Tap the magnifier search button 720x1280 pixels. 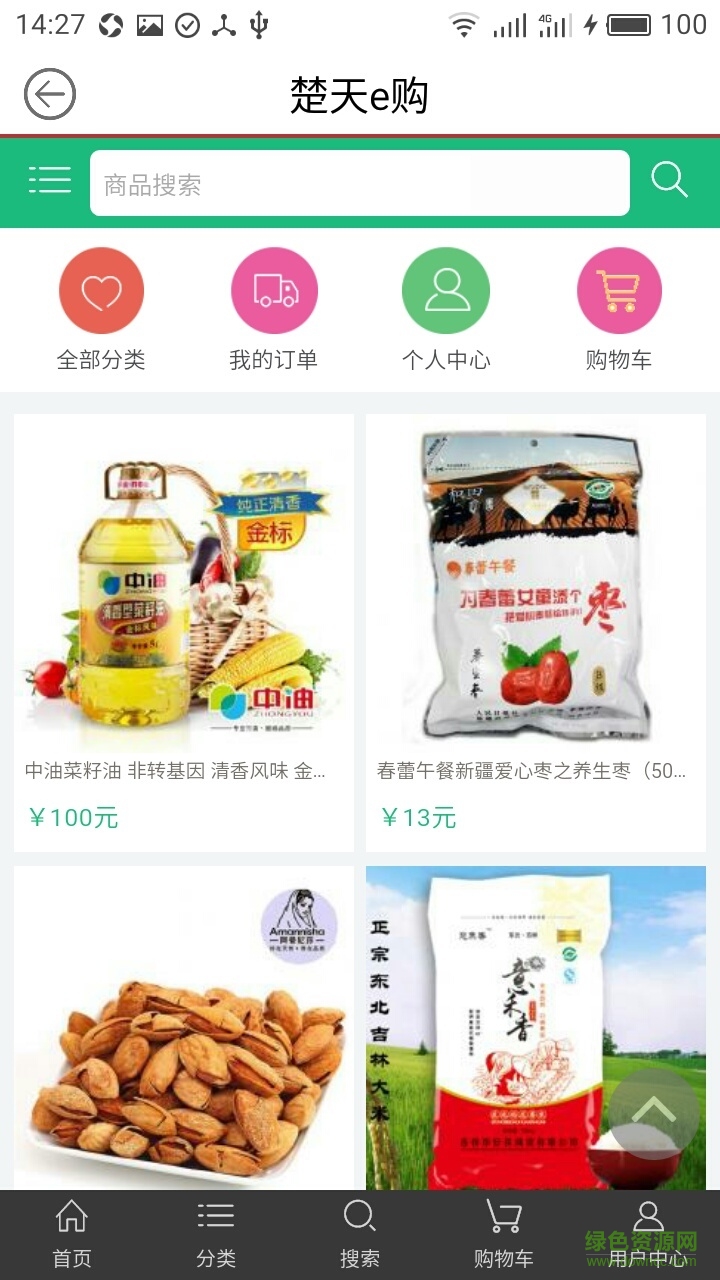click(x=669, y=180)
